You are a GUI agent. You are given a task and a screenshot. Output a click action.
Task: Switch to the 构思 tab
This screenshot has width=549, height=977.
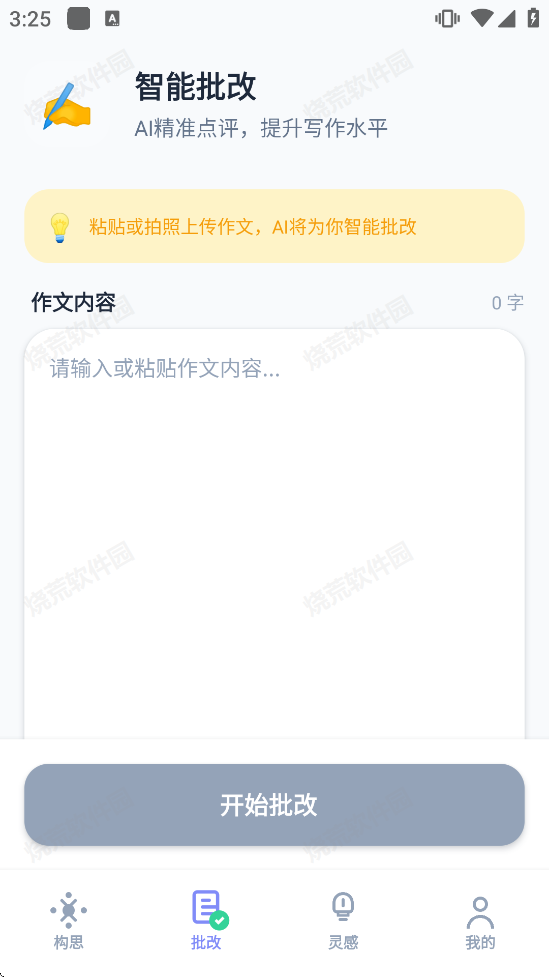pos(69,921)
